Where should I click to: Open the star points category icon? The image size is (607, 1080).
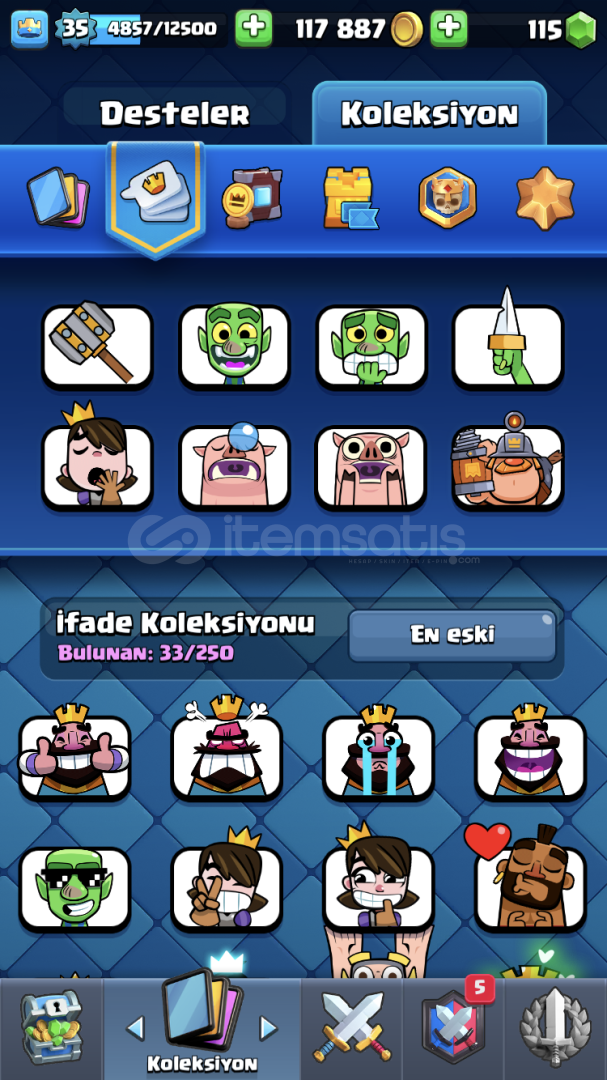click(x=545, y=197)
